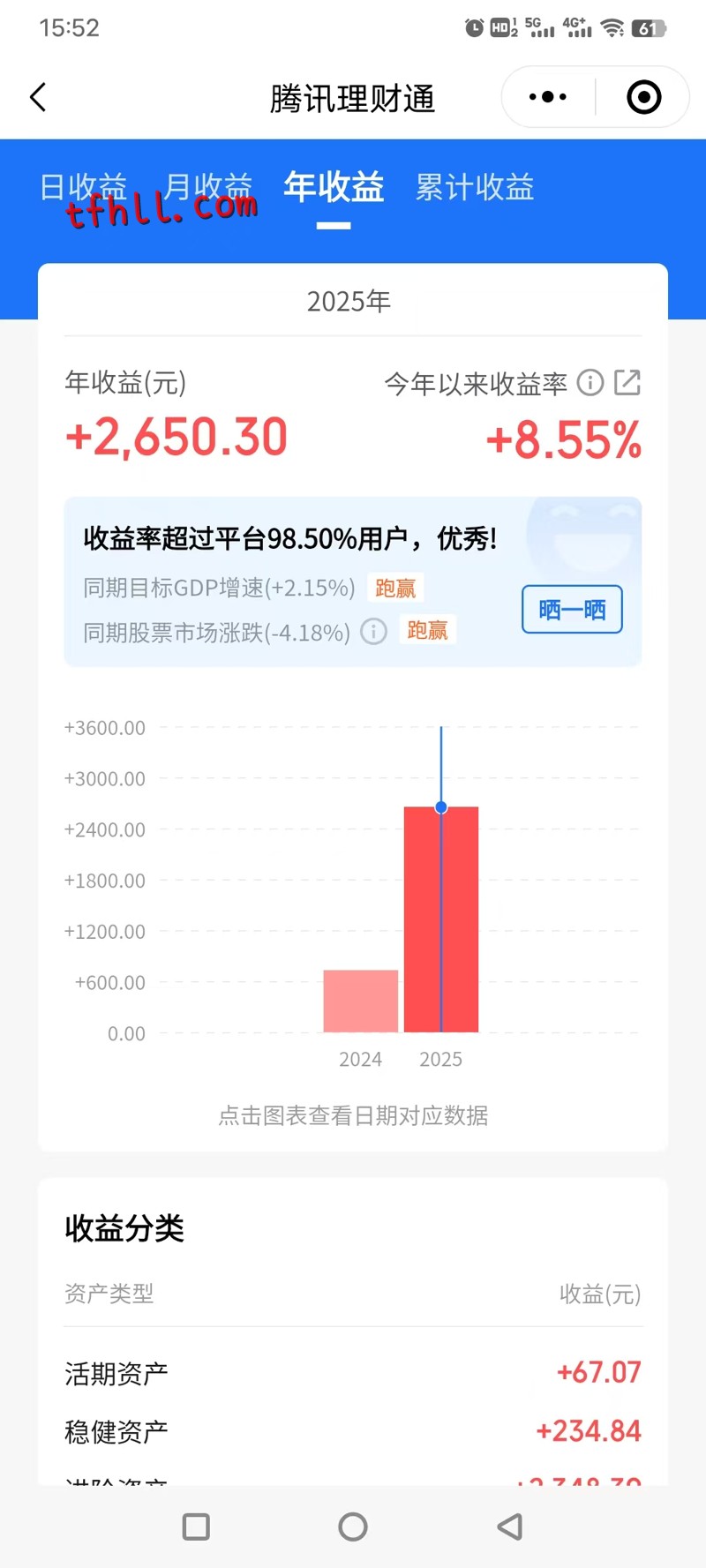Viewport: 706px width, 1568px height.
Task: Switch to the 累计收益 tab
Action: pyautogui.click(x=475, y=187)
